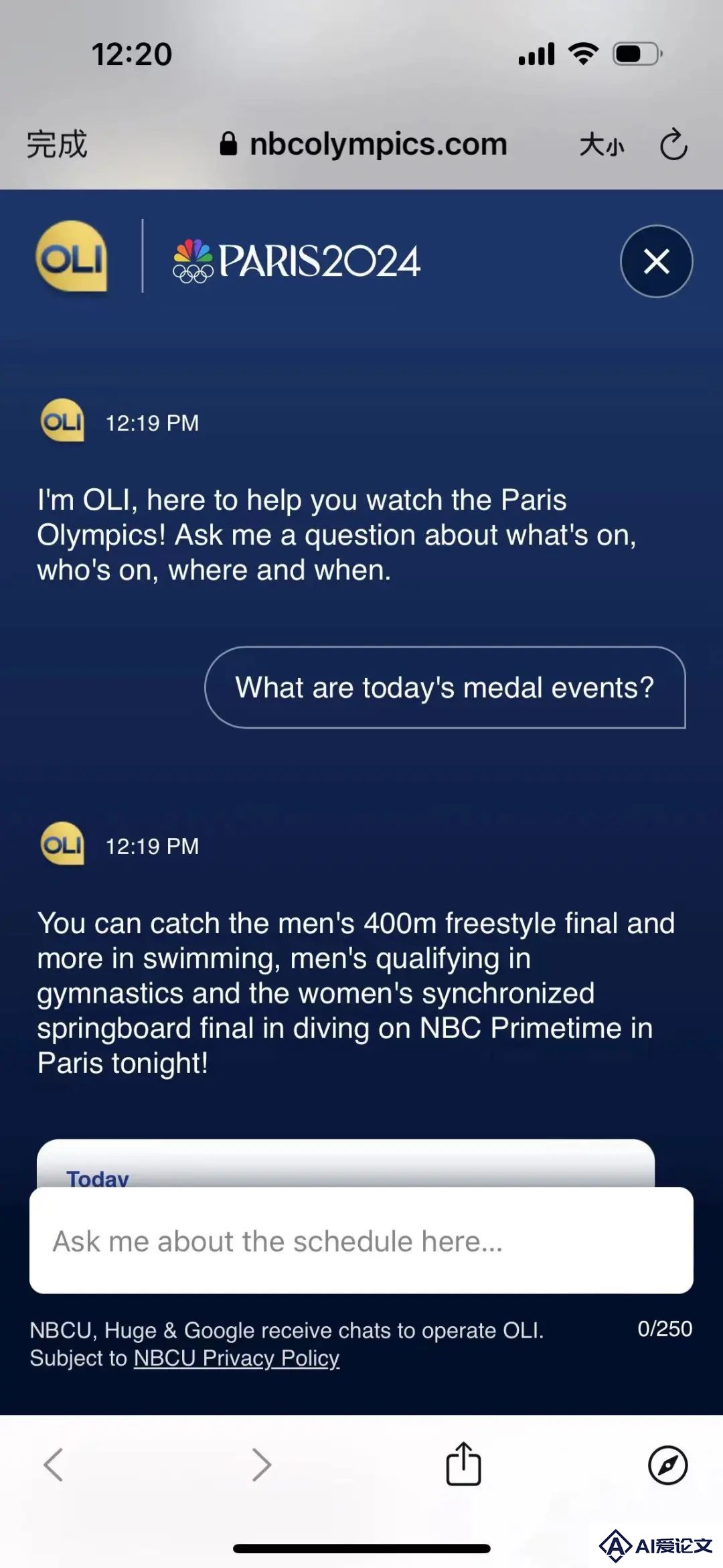Reload the nbcolympics.com page

click(x=673, y=144)
